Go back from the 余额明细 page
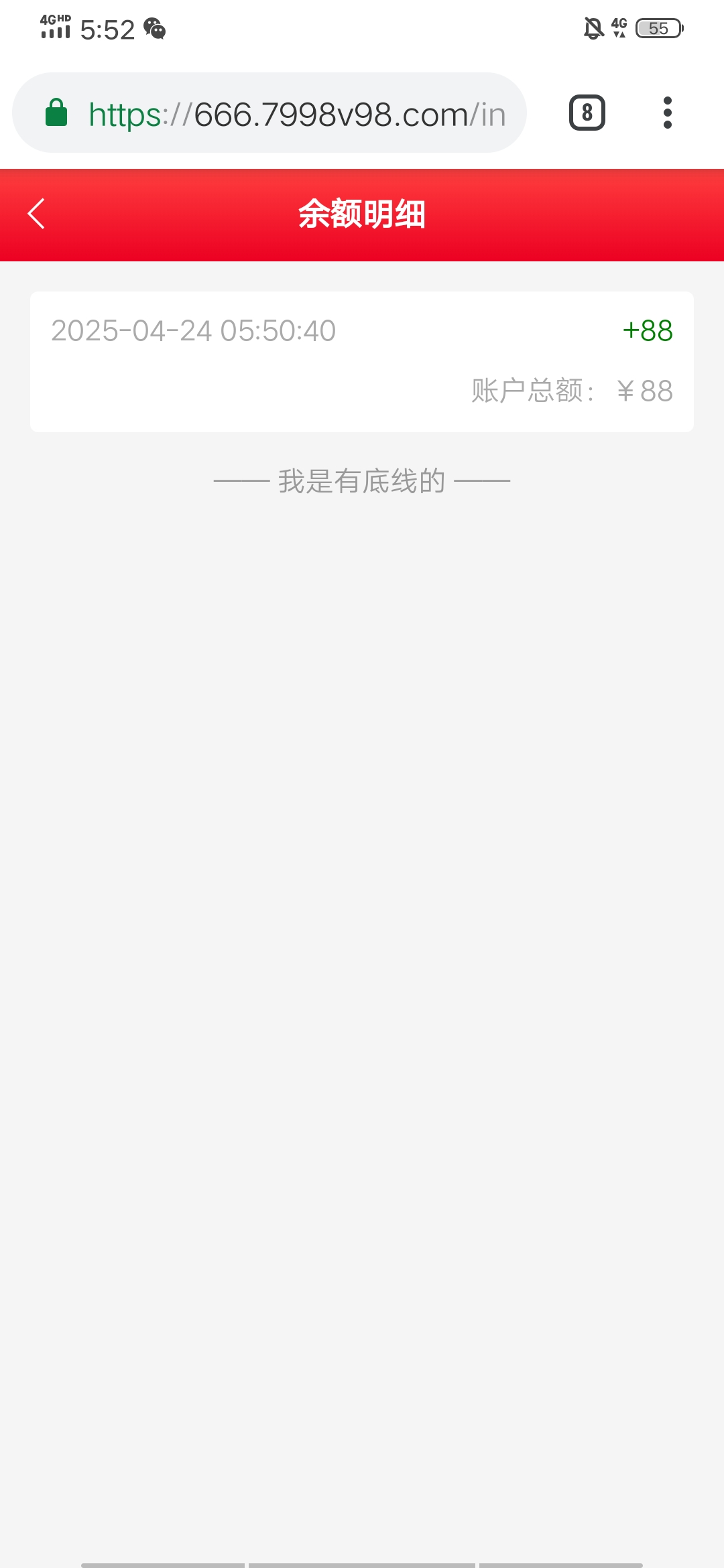Image resolution: width=724 pixels, height=1568 pixels. [x=36, y=214]
